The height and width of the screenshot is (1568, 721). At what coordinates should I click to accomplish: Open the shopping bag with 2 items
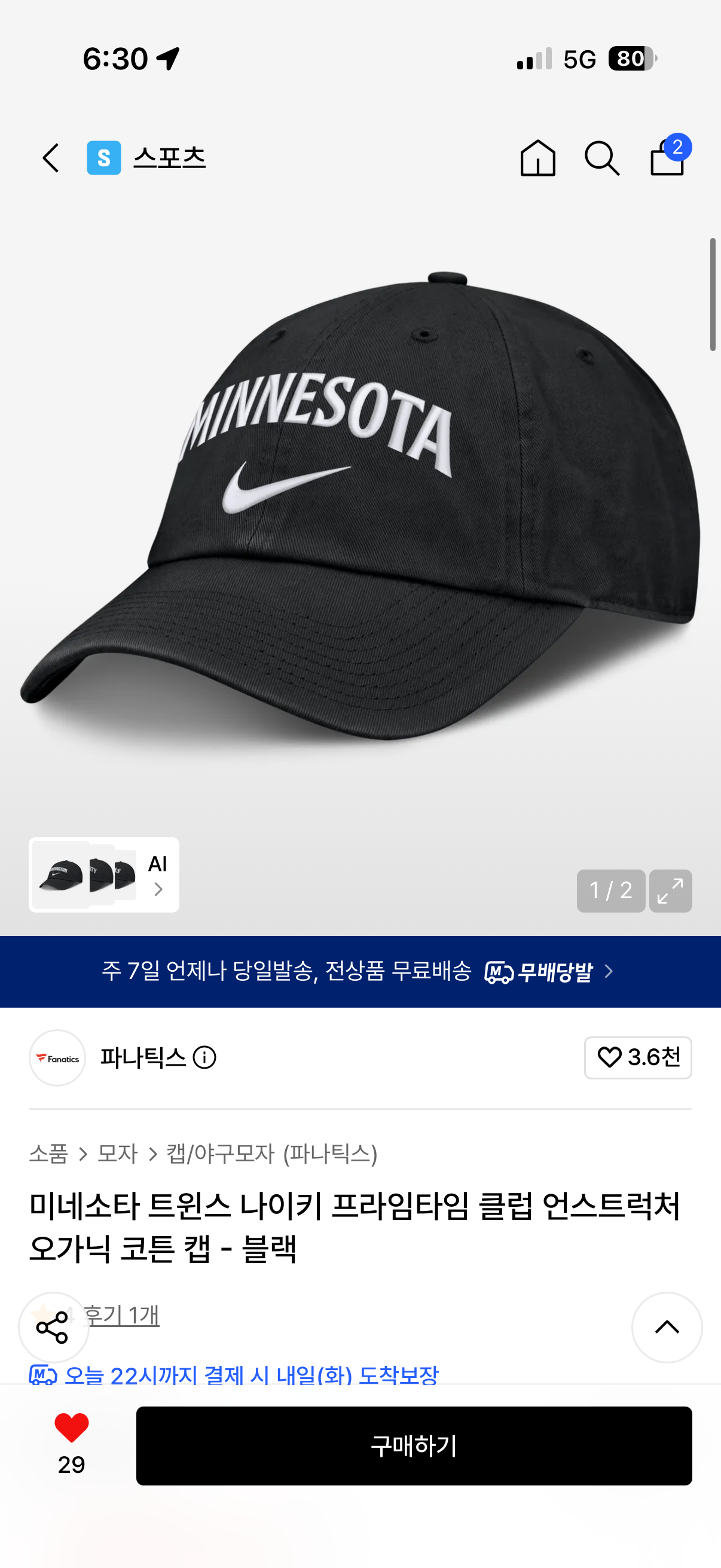[x=668, y=156]
